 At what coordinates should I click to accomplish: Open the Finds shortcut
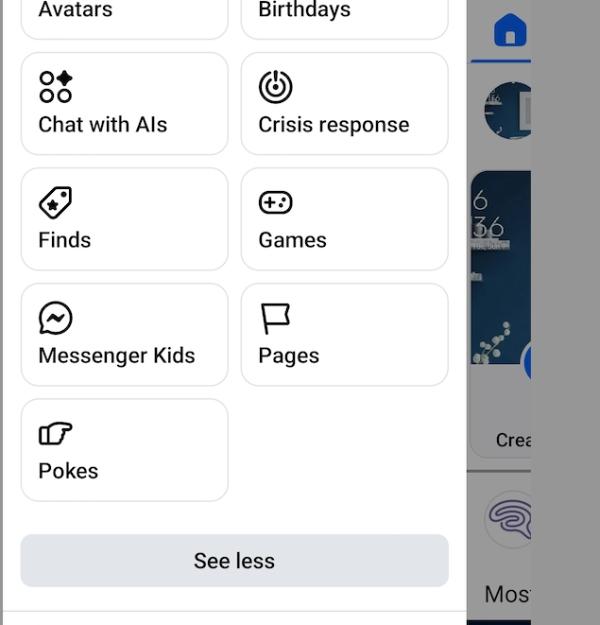[x=124, y=219]
